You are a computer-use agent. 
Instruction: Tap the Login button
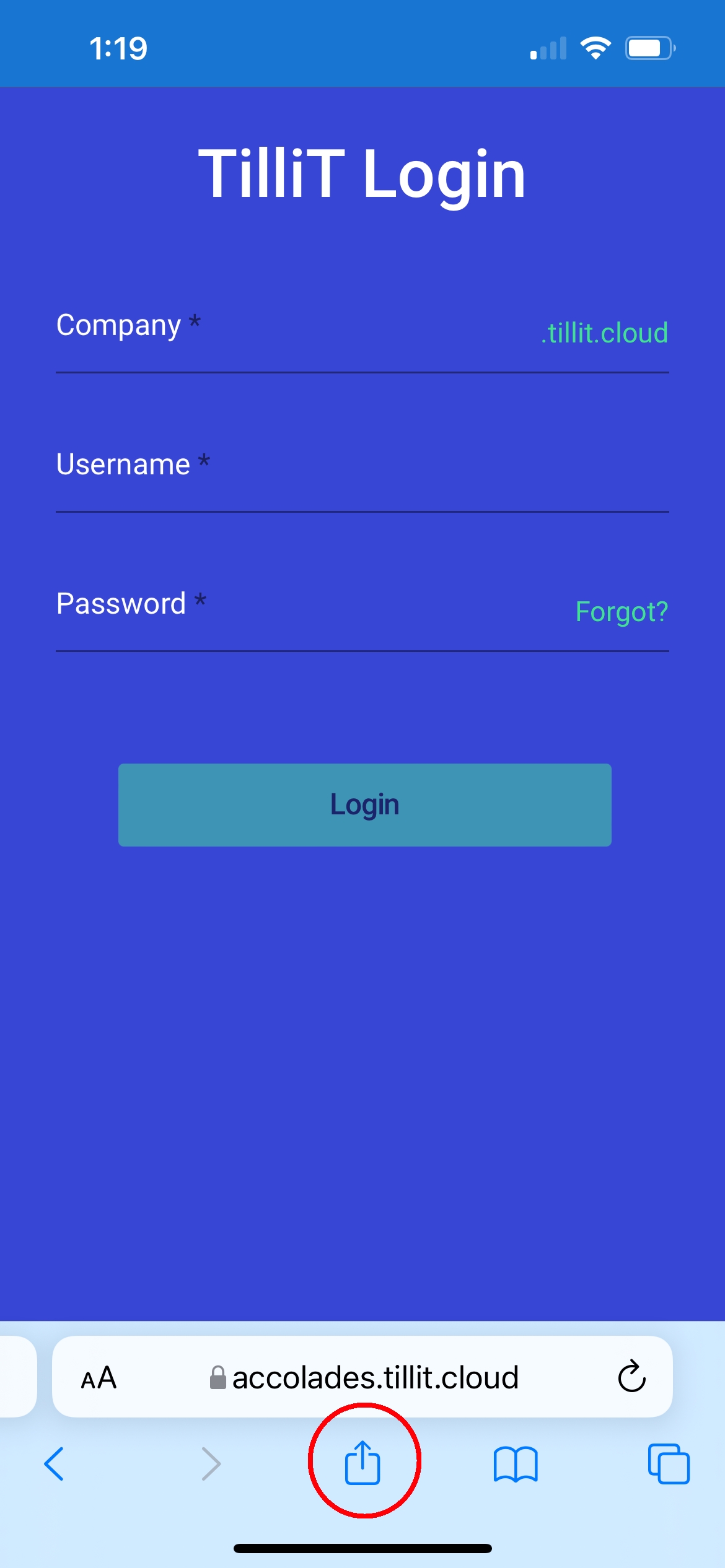(364, 804)
